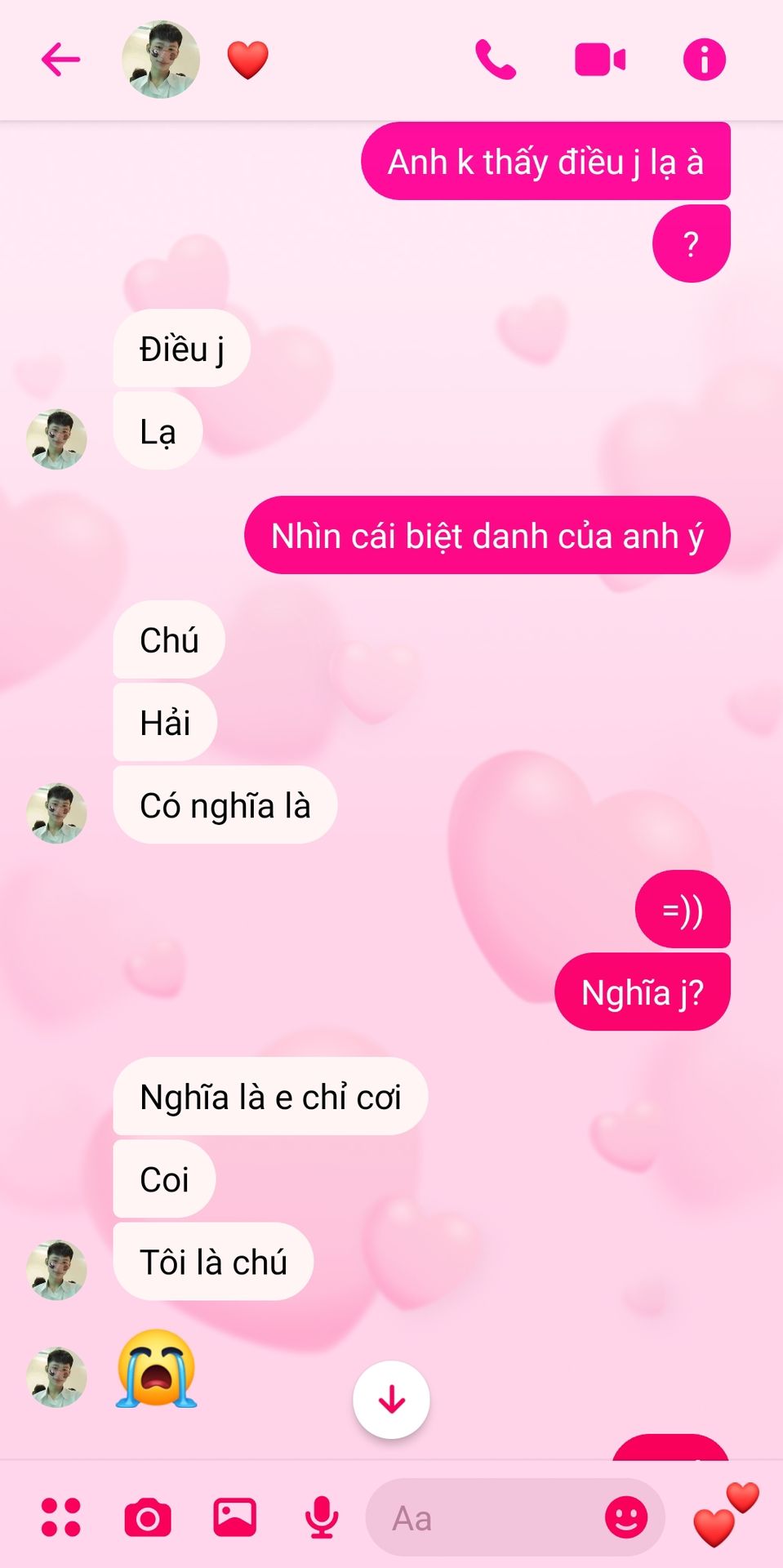Start a video call

(x=600, y=60)
